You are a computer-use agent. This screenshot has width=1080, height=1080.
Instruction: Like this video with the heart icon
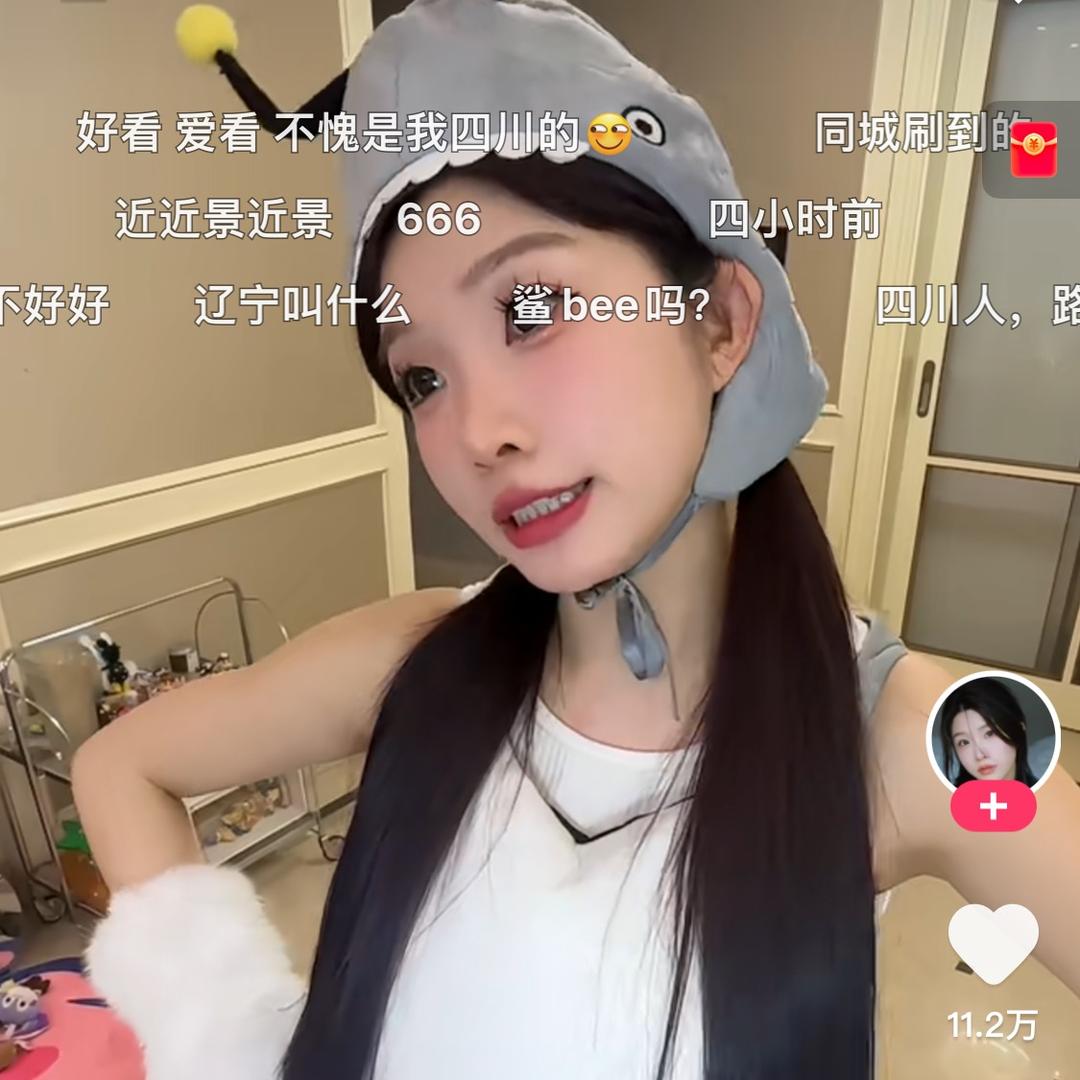(x=992, y=943)
